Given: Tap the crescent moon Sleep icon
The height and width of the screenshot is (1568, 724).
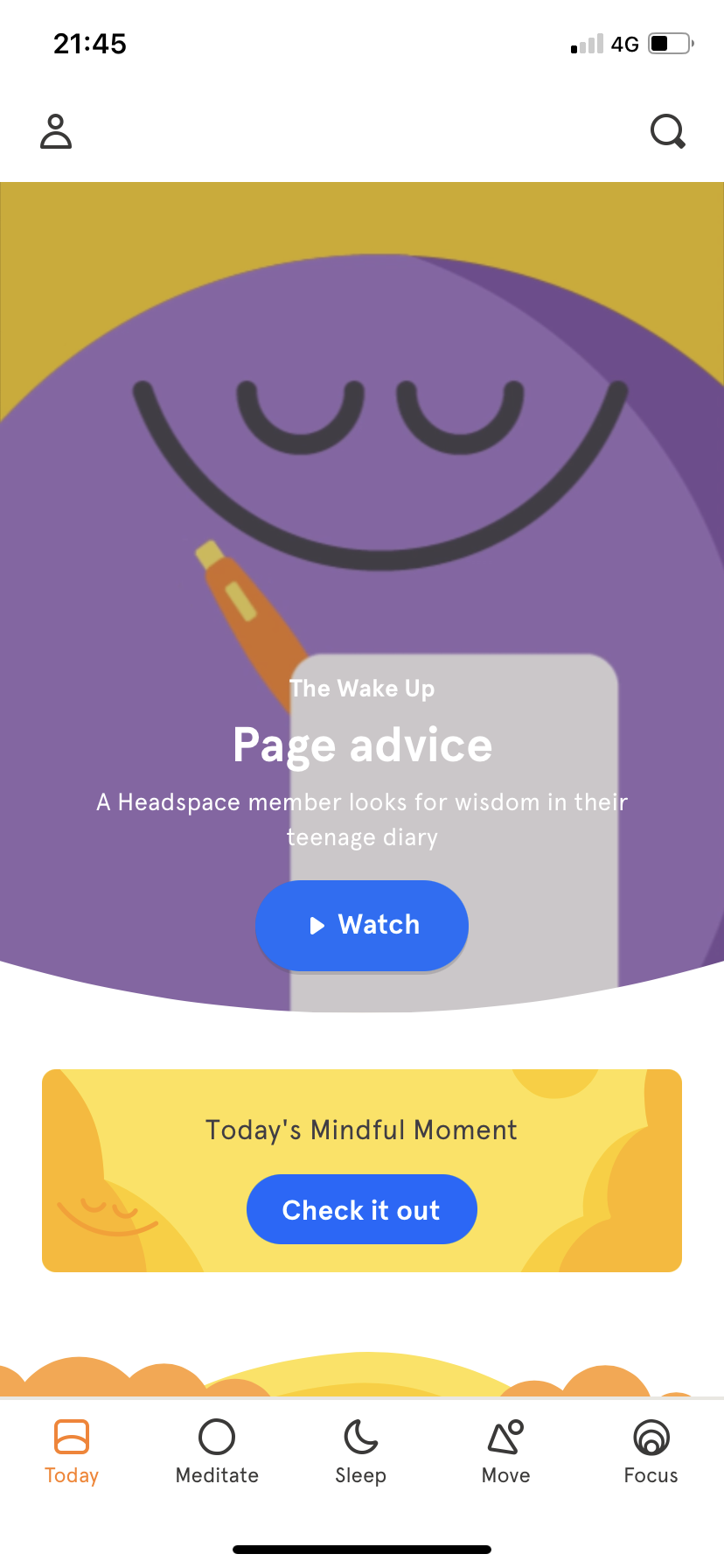Looking at the screenshot, I should click(360, 1437).
